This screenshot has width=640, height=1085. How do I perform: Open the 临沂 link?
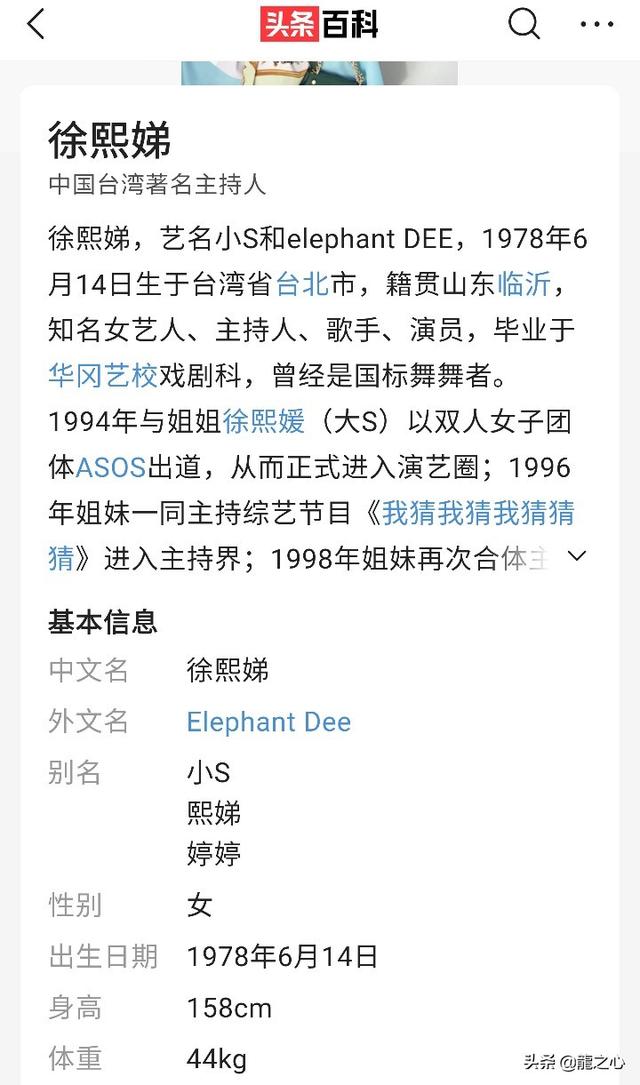pos(524,284)
